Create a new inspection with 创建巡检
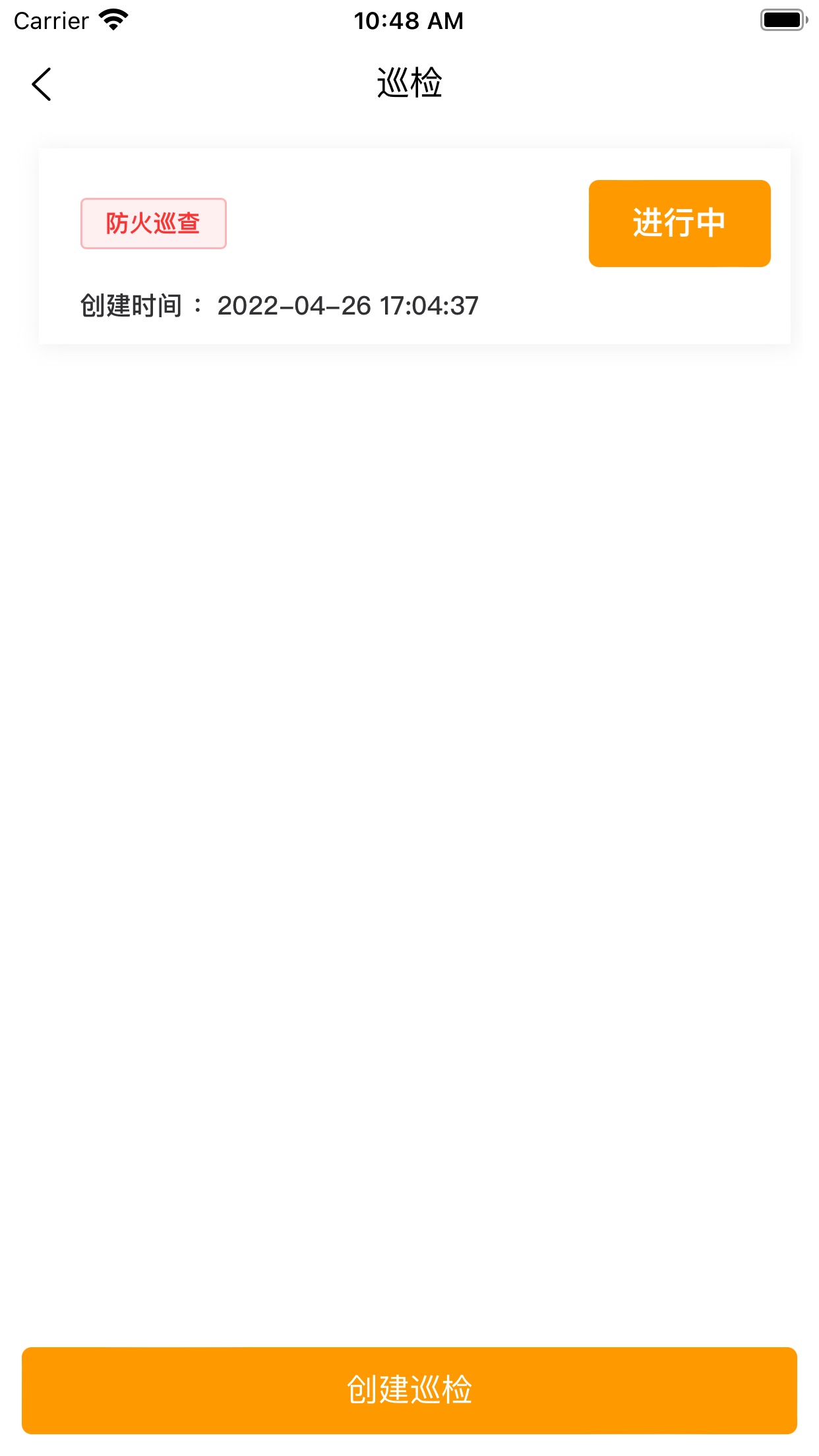Image resolution: width=819 pixels, height=1456 pixels. point(409,1390)
